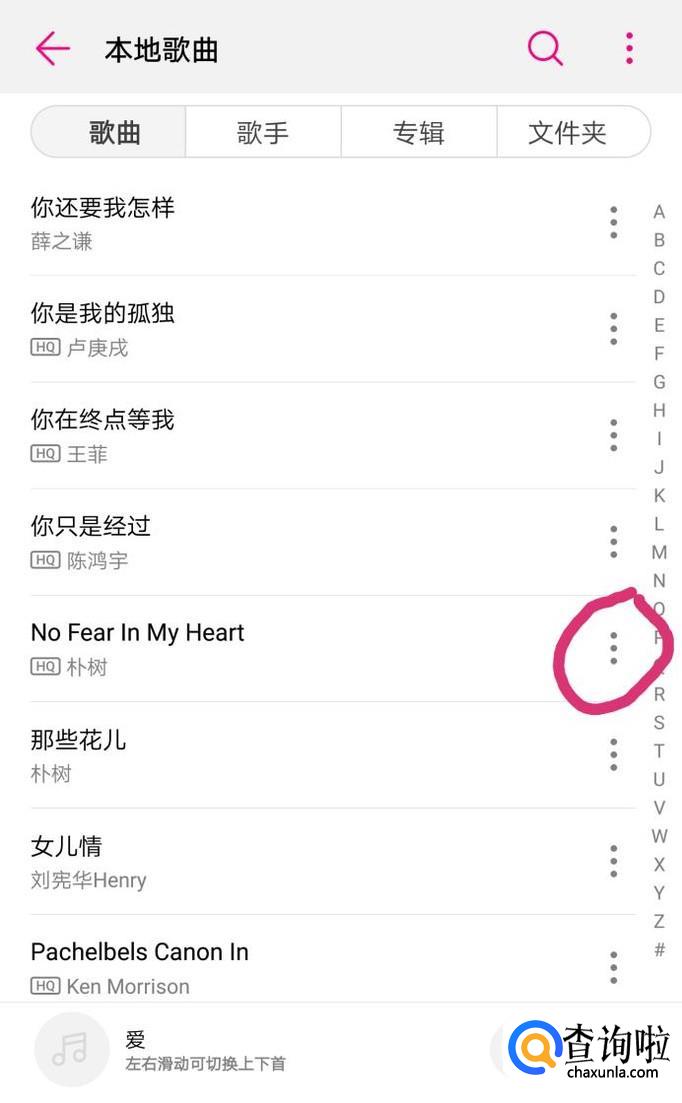Screen dimensions: 682x1103
Task: Switch to the 文件夹 tab
Action: coord(567,133)
